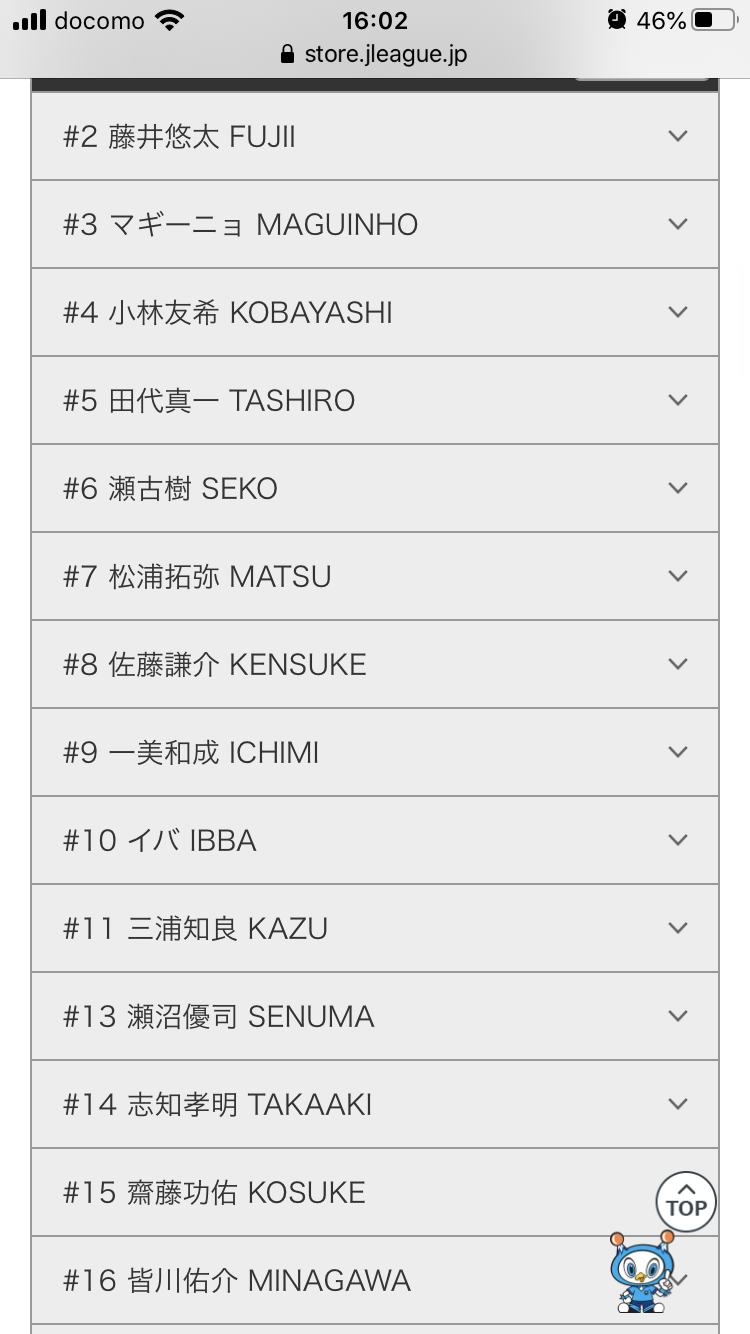This screenshot has height=1334, width=750.
Task: Expand the #6 瀬古樹 SEKO row
Action: 375,489
